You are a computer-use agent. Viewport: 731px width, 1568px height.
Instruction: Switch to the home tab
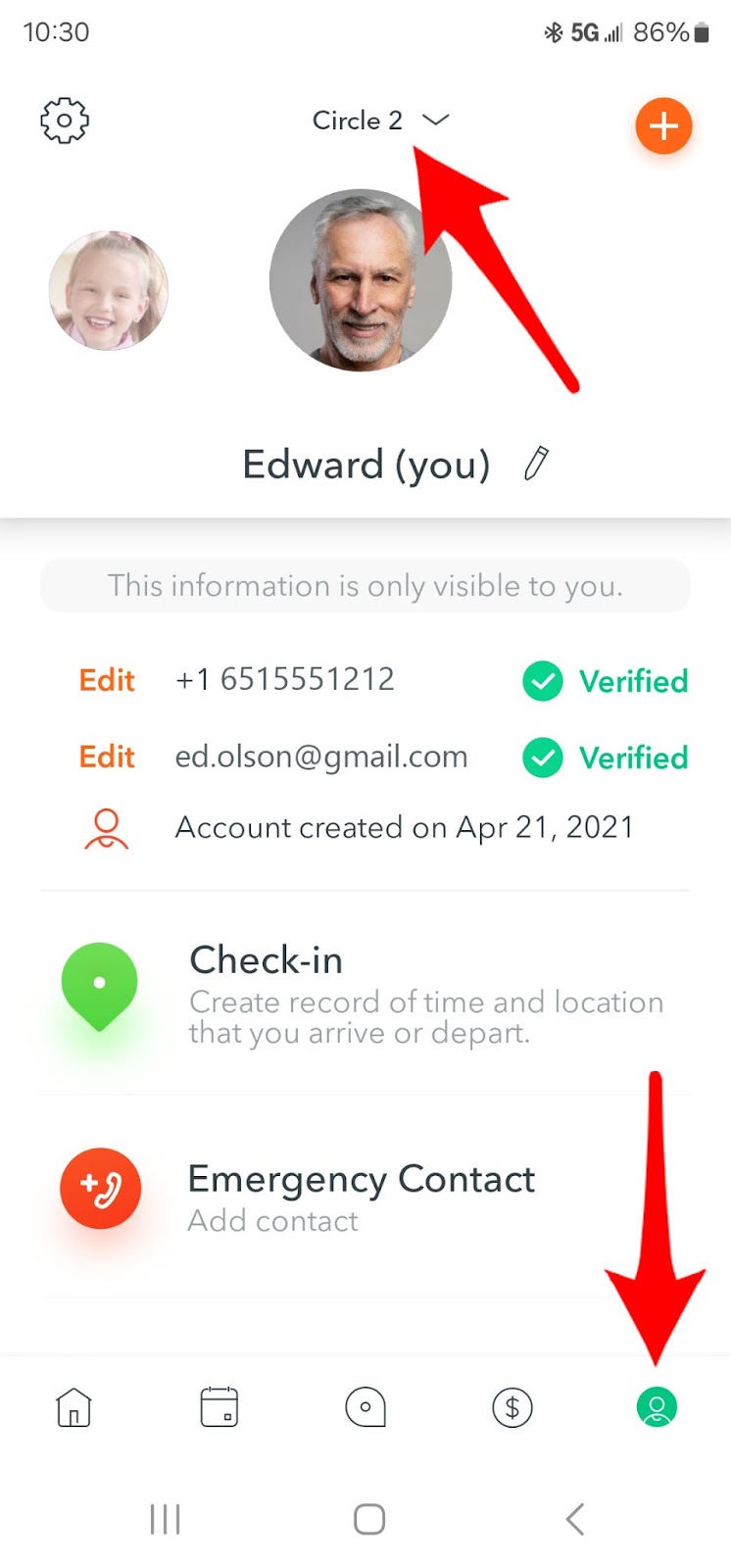click(73, 1408)
